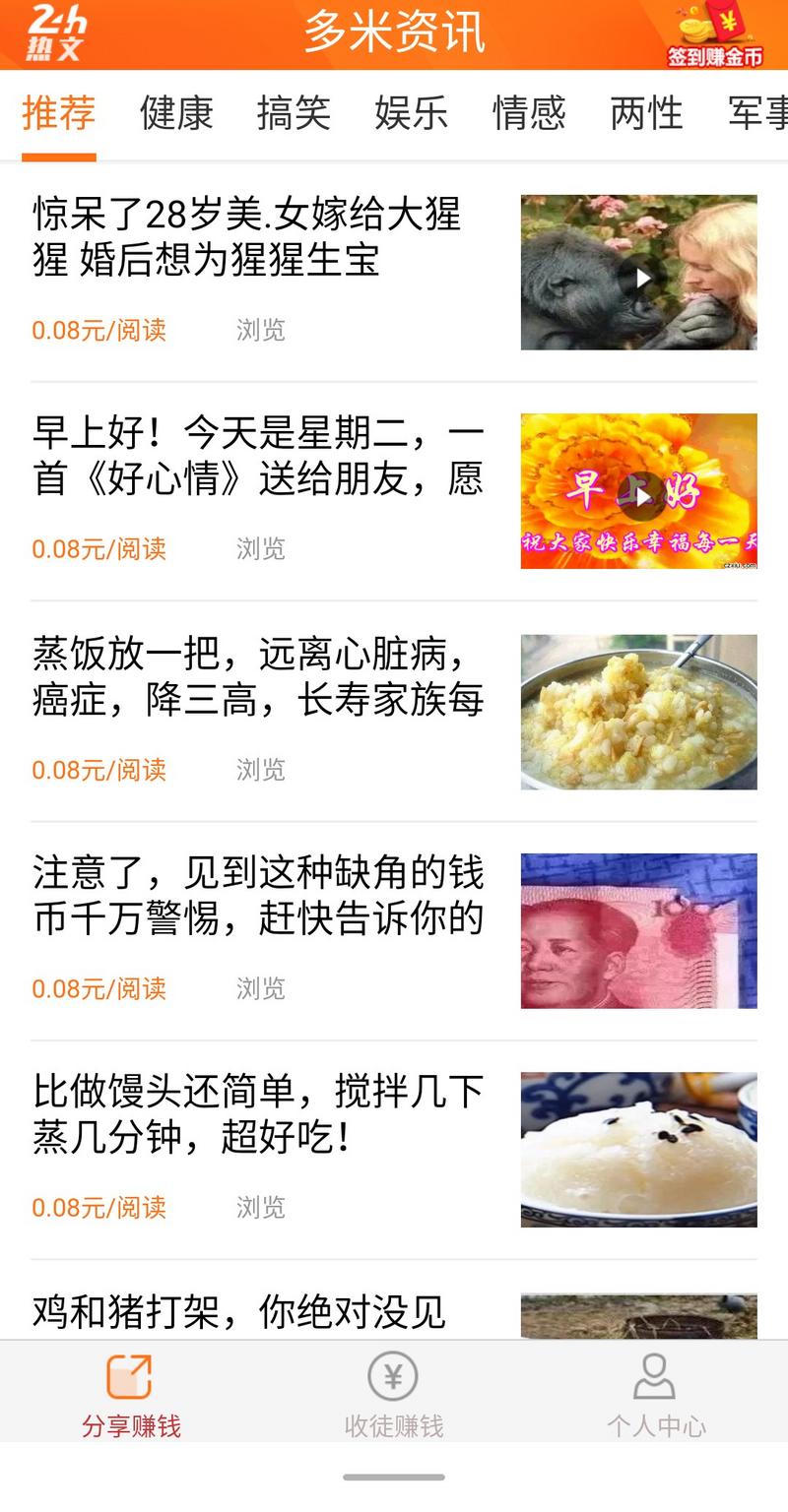Open the 搞笑 category

tap(295, 115)
